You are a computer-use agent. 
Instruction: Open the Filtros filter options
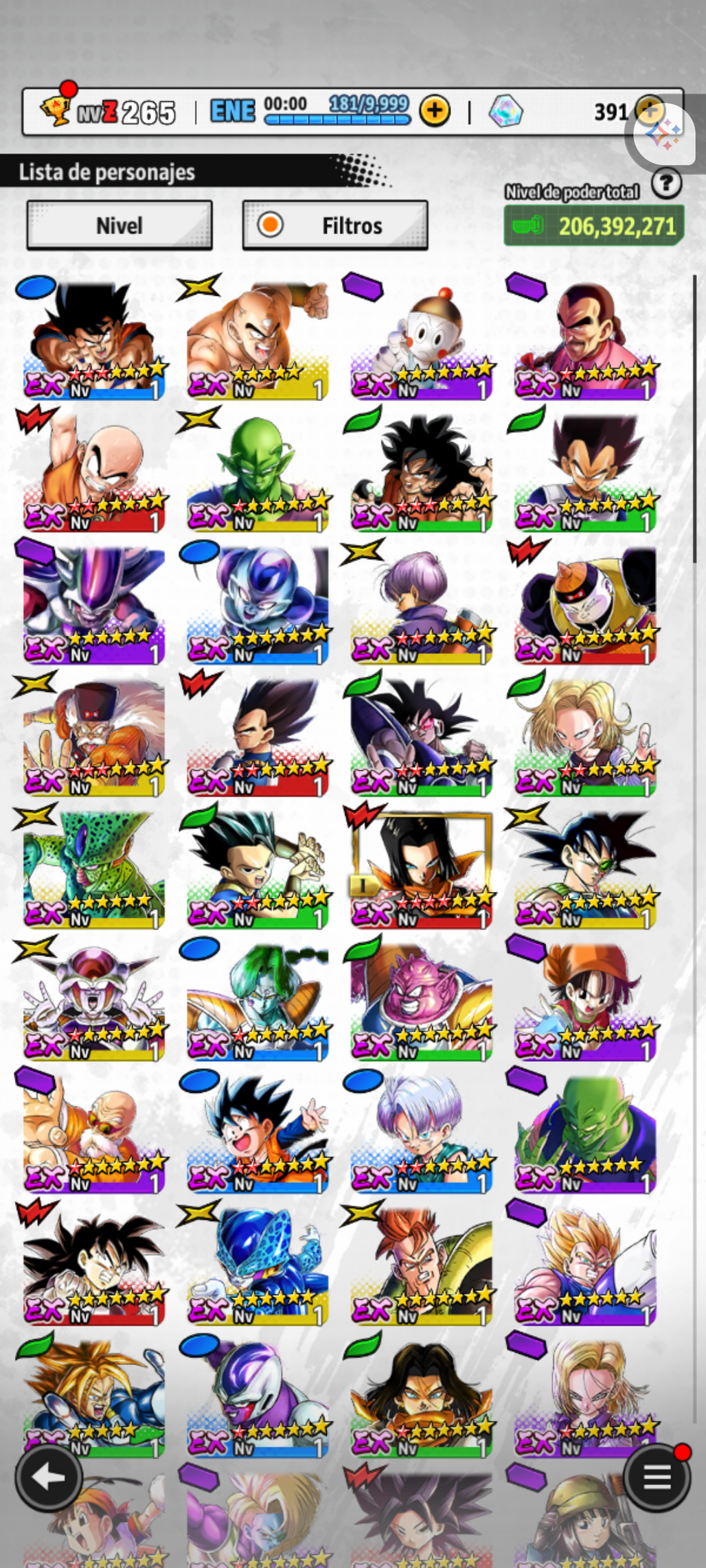(x=335, y=225)
